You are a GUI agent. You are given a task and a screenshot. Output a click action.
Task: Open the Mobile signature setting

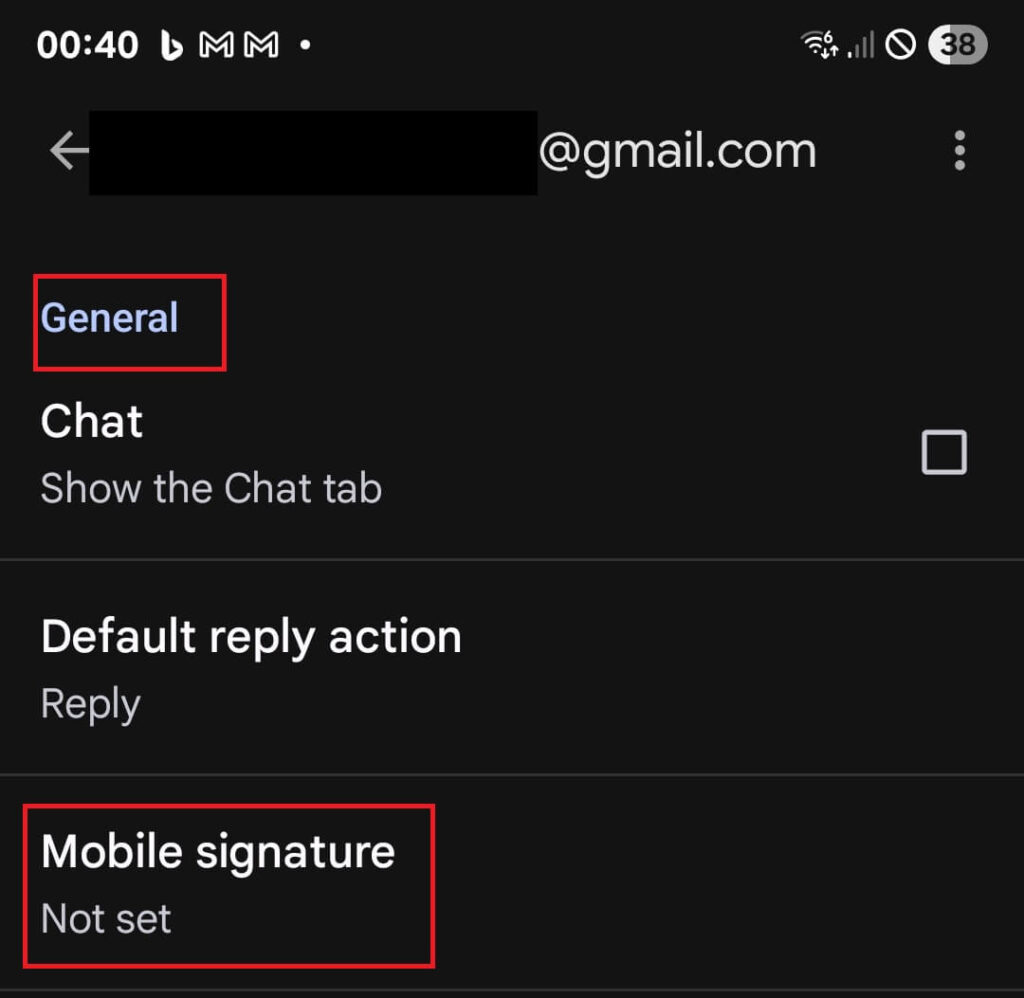pos(218,882)
